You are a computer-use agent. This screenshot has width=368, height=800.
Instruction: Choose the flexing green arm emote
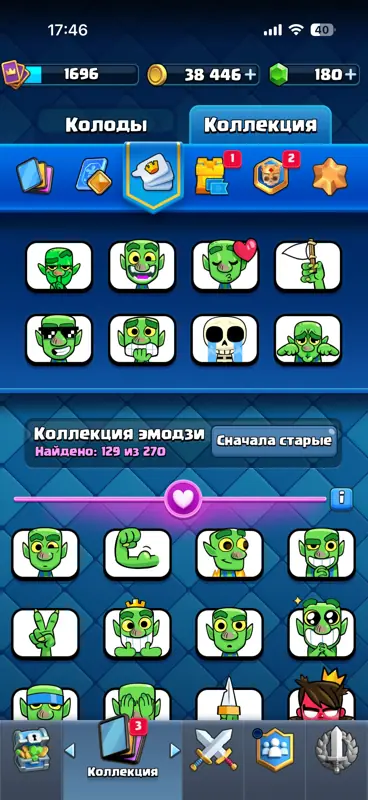(x=137, y=554)
